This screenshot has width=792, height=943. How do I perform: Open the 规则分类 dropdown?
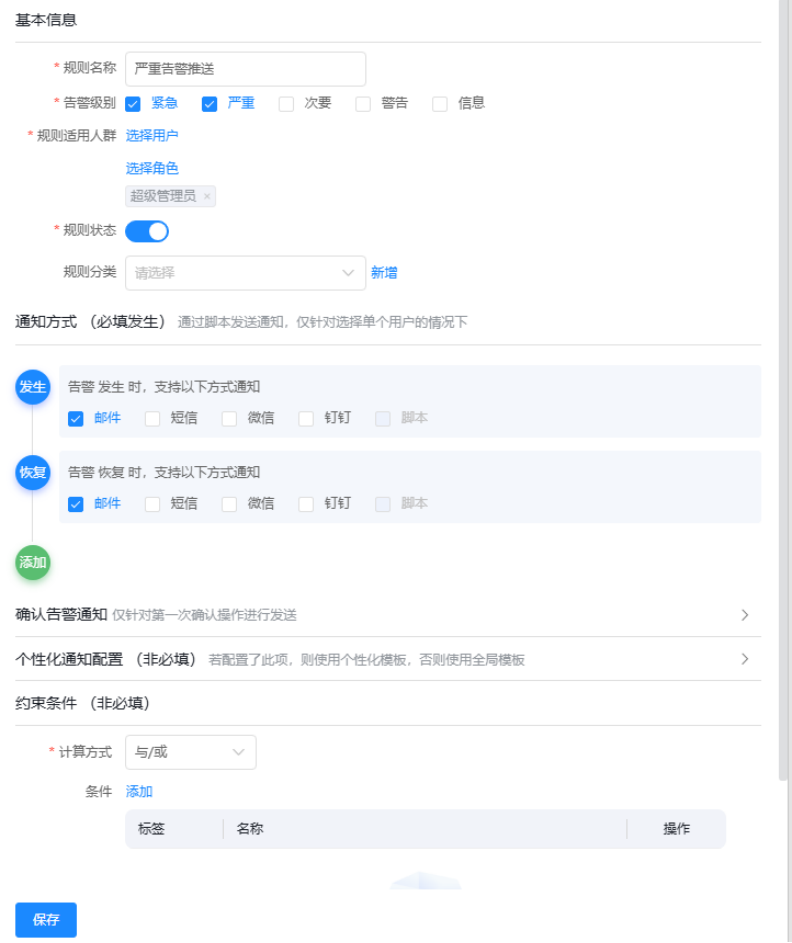[x=245, y=273]
